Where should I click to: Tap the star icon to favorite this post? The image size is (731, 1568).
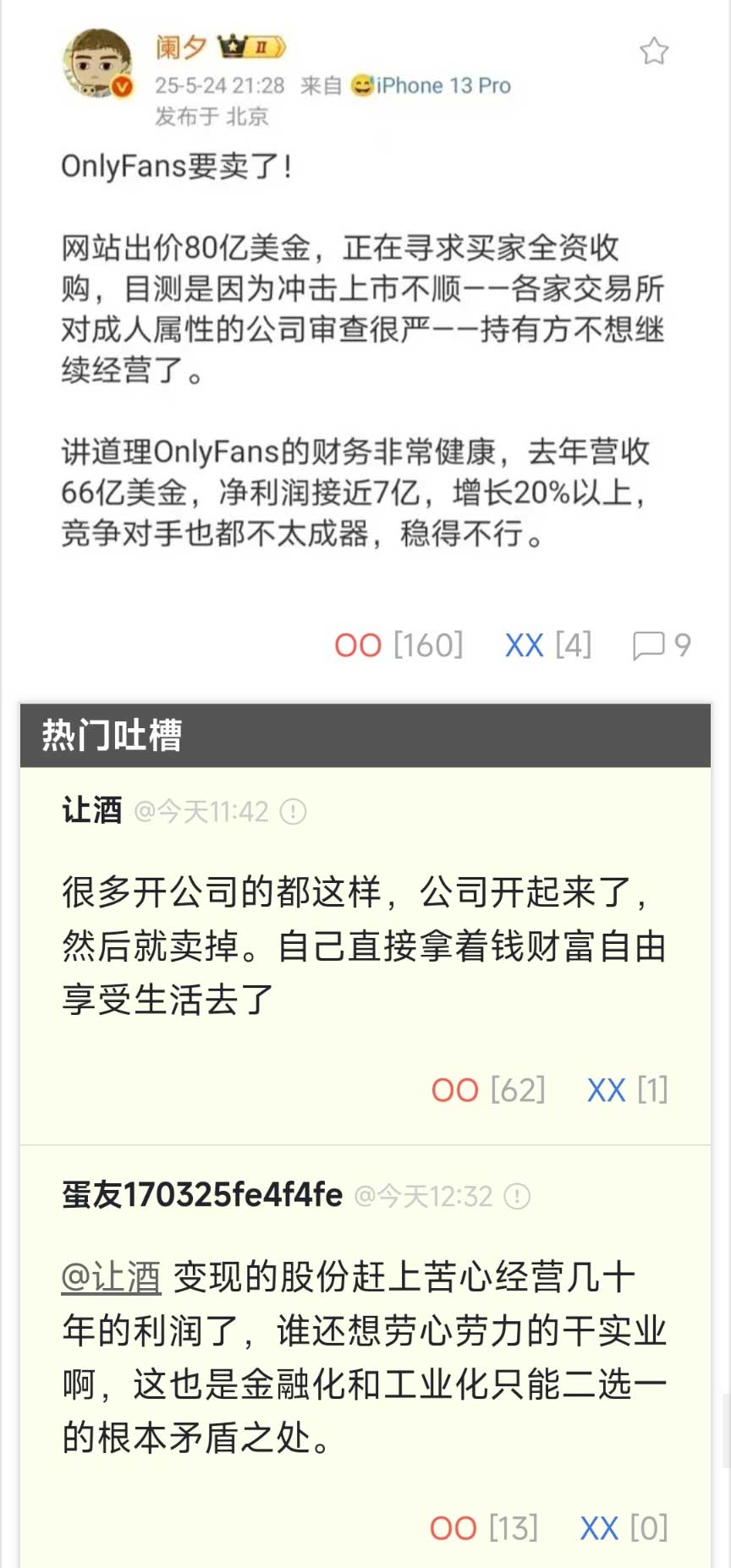coord(653,52)
